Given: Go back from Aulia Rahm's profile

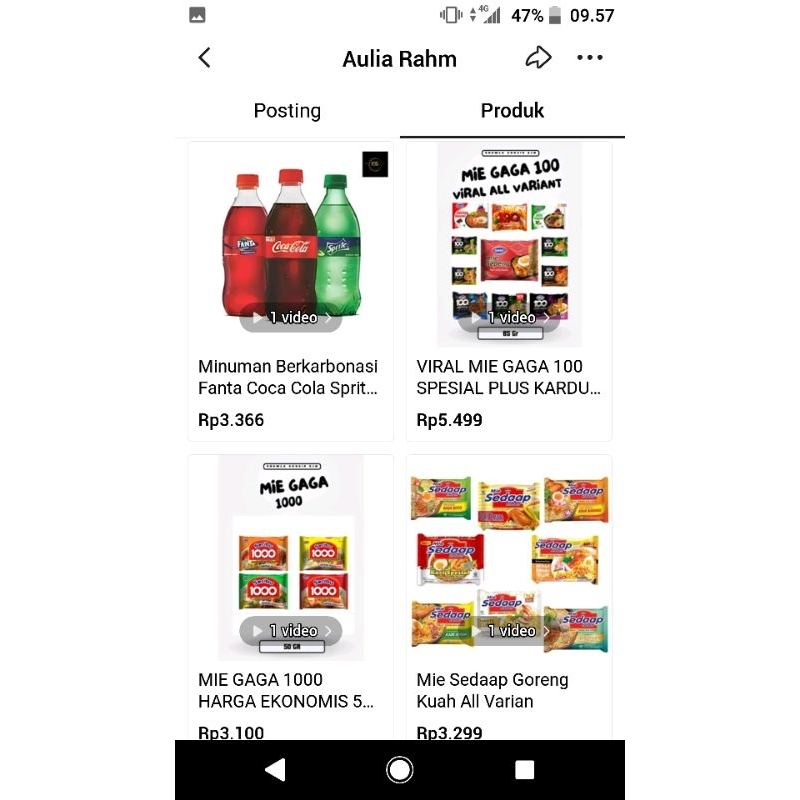Looking at the screenshot, I should 205,58.
